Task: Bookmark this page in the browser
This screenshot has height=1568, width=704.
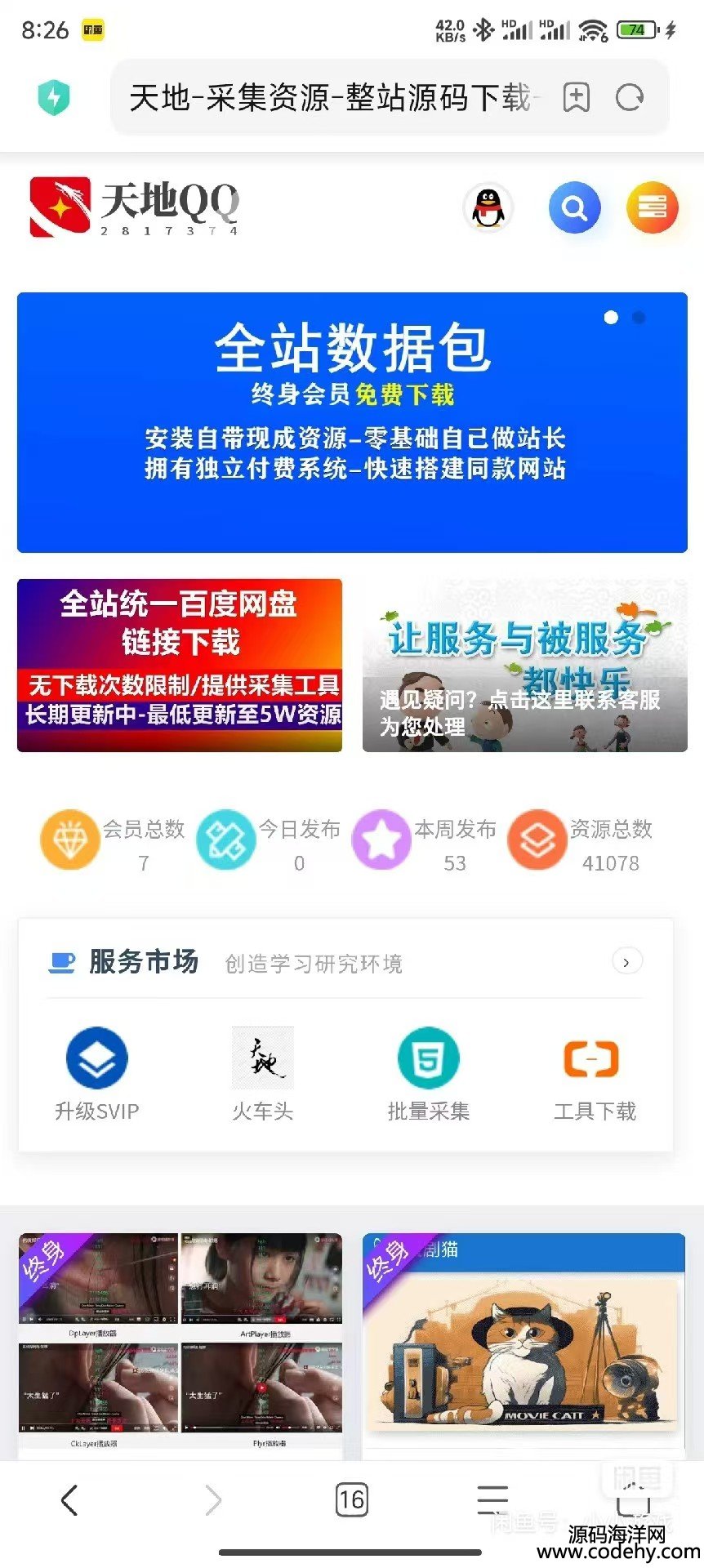Action: [577, 98]
